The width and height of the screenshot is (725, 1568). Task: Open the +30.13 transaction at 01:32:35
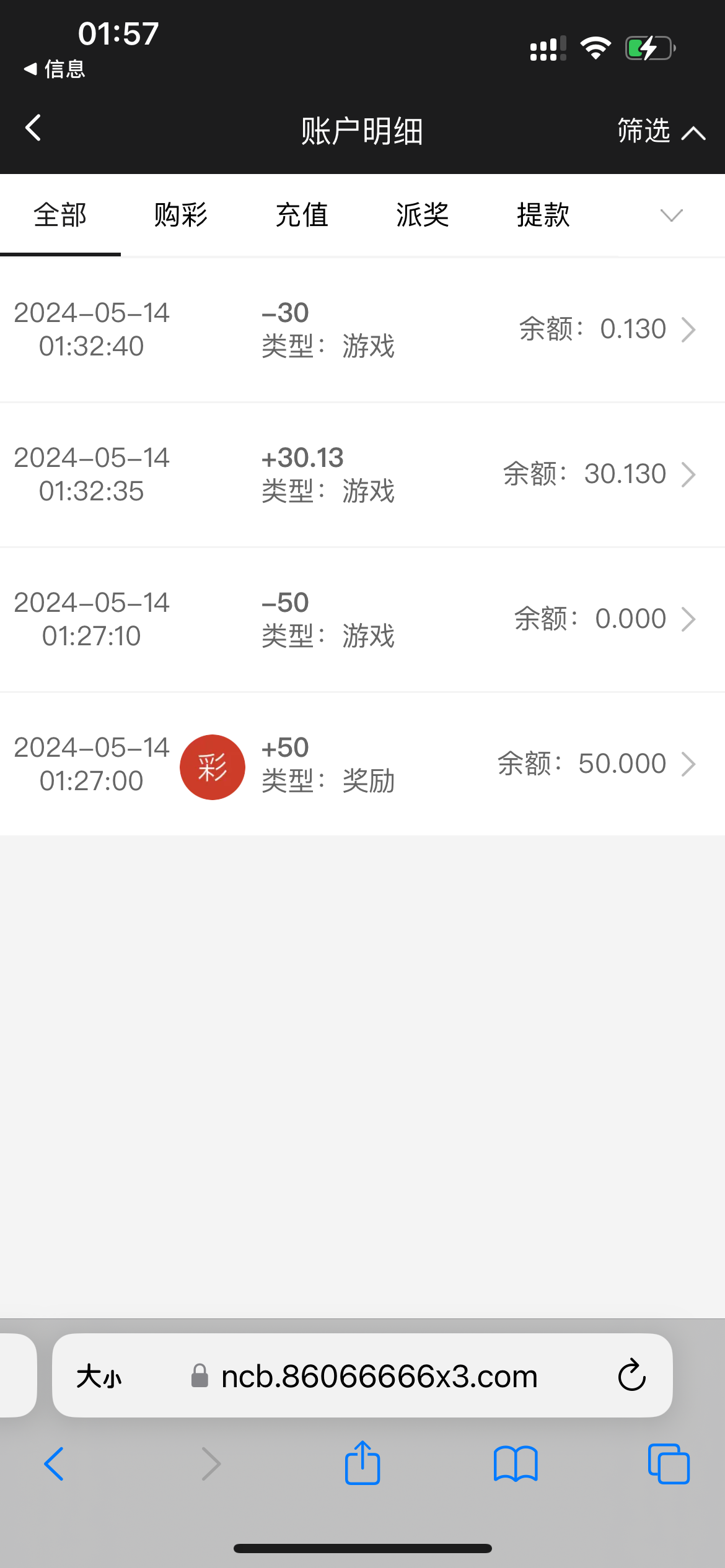362,474
